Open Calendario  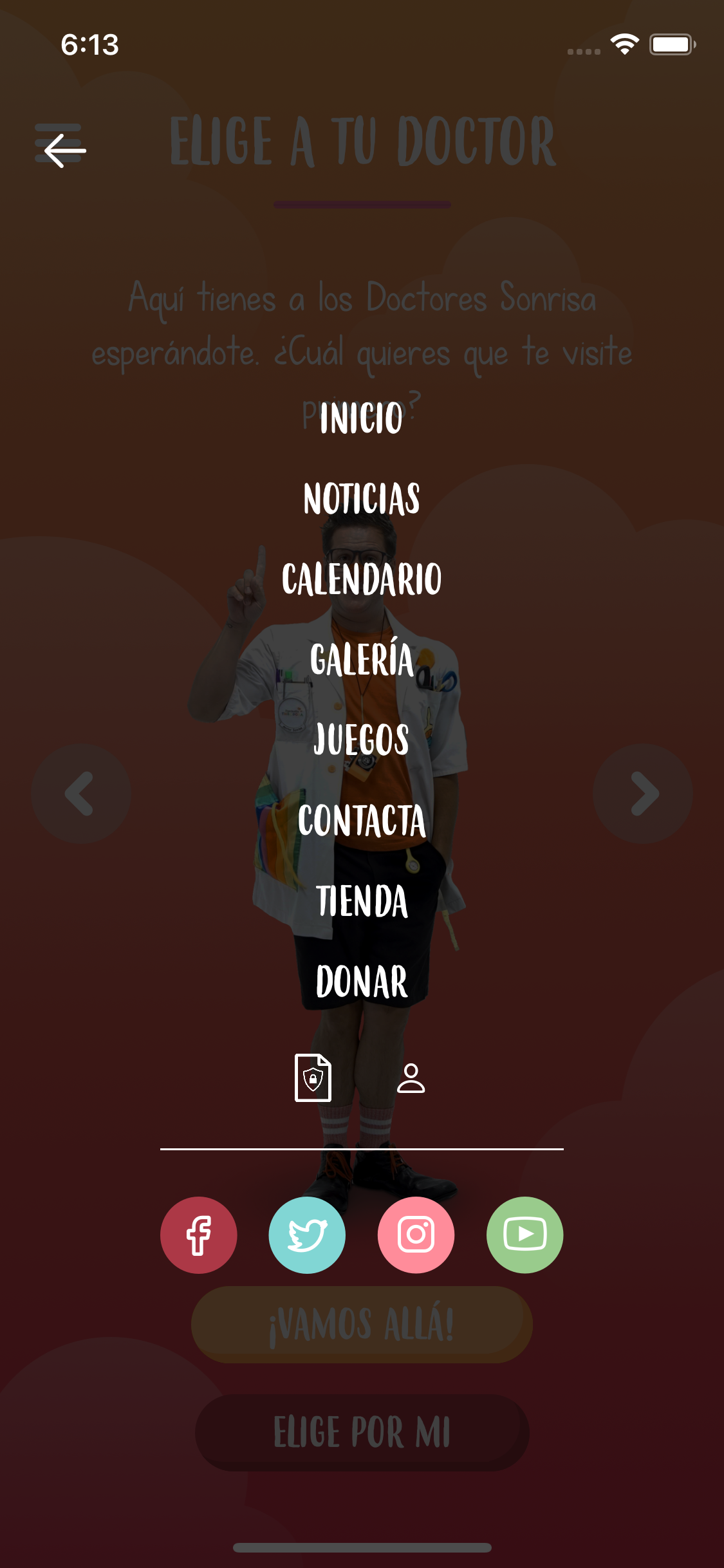coord(361,579)
